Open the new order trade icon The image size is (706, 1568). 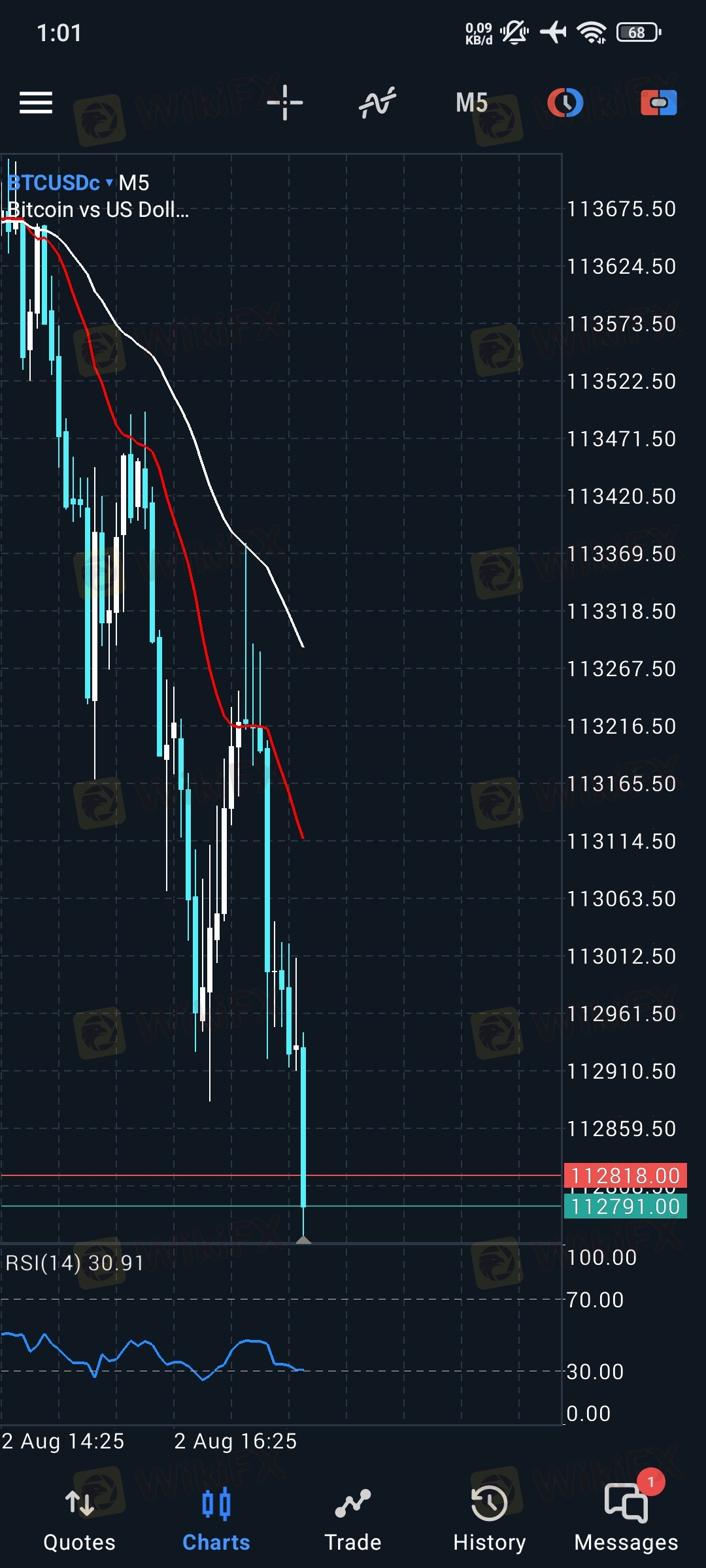click(658, 103)
